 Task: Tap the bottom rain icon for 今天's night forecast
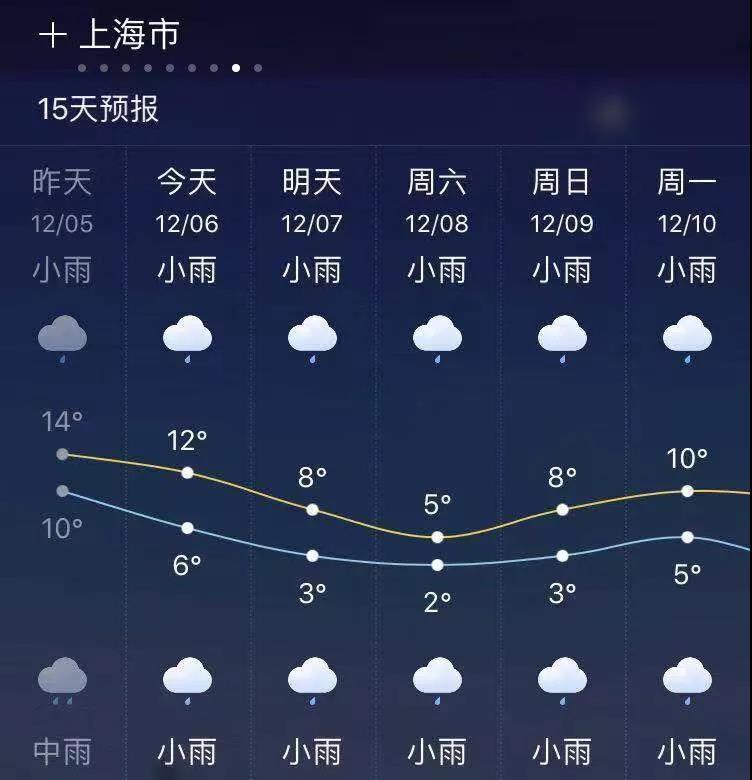pos(187,678)
